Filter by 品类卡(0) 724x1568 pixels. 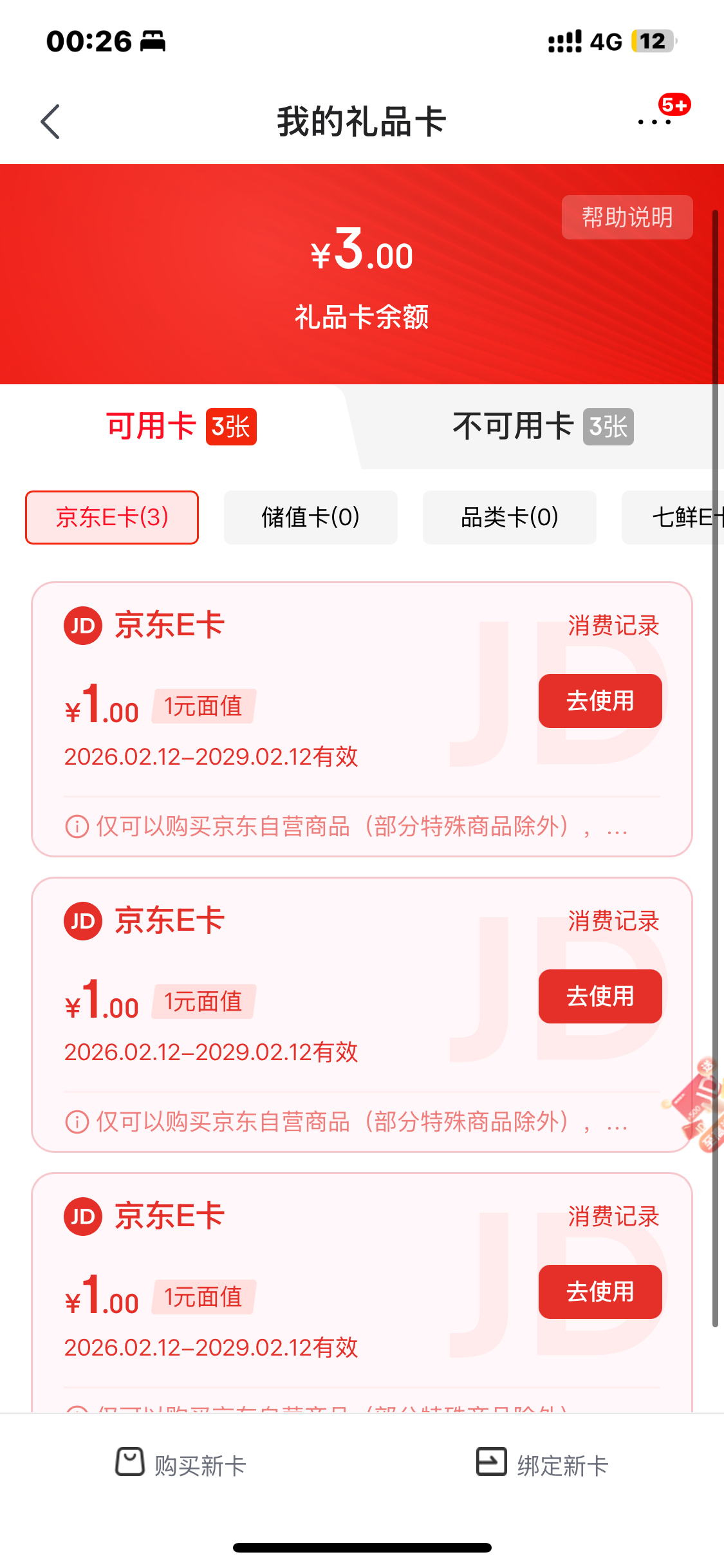[509, 518]
